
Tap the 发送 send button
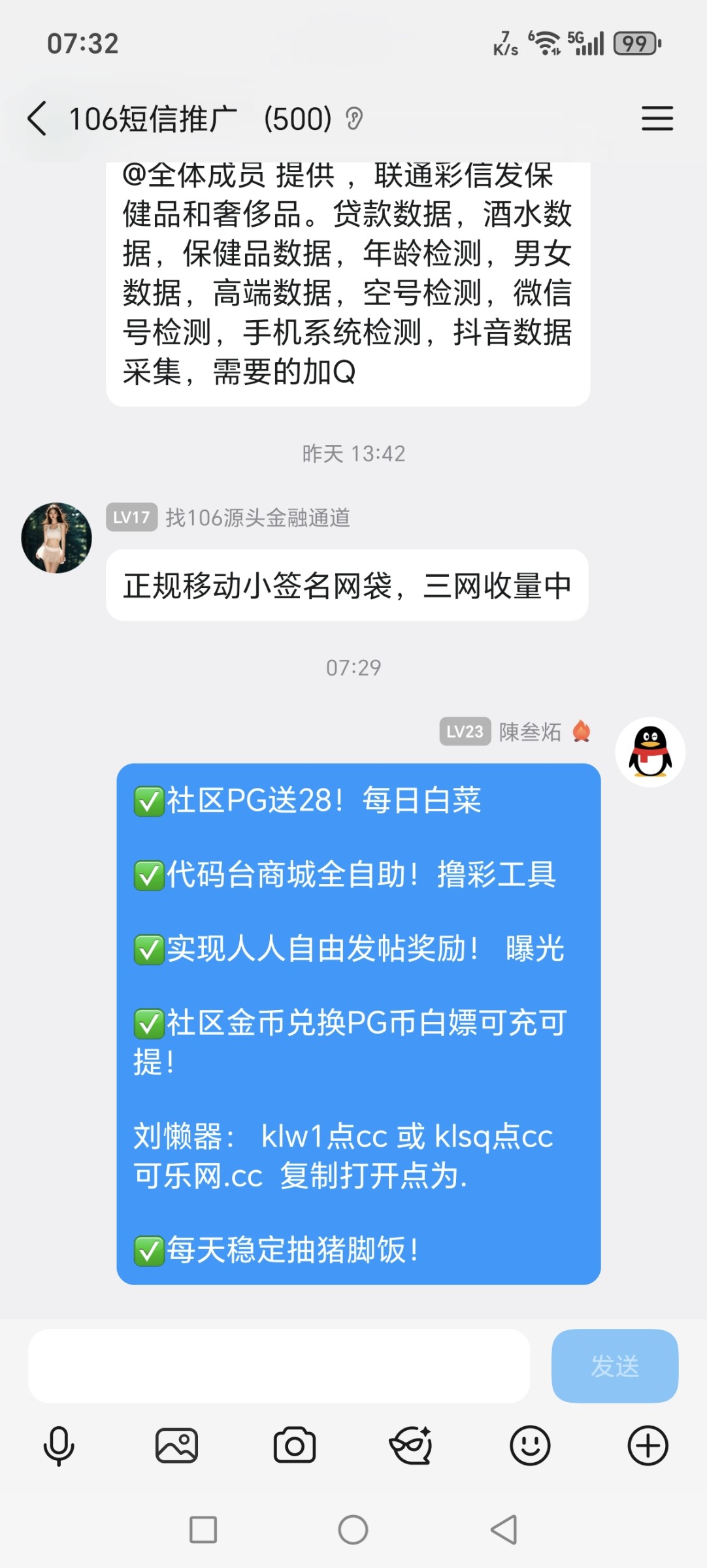[614, 1367]
